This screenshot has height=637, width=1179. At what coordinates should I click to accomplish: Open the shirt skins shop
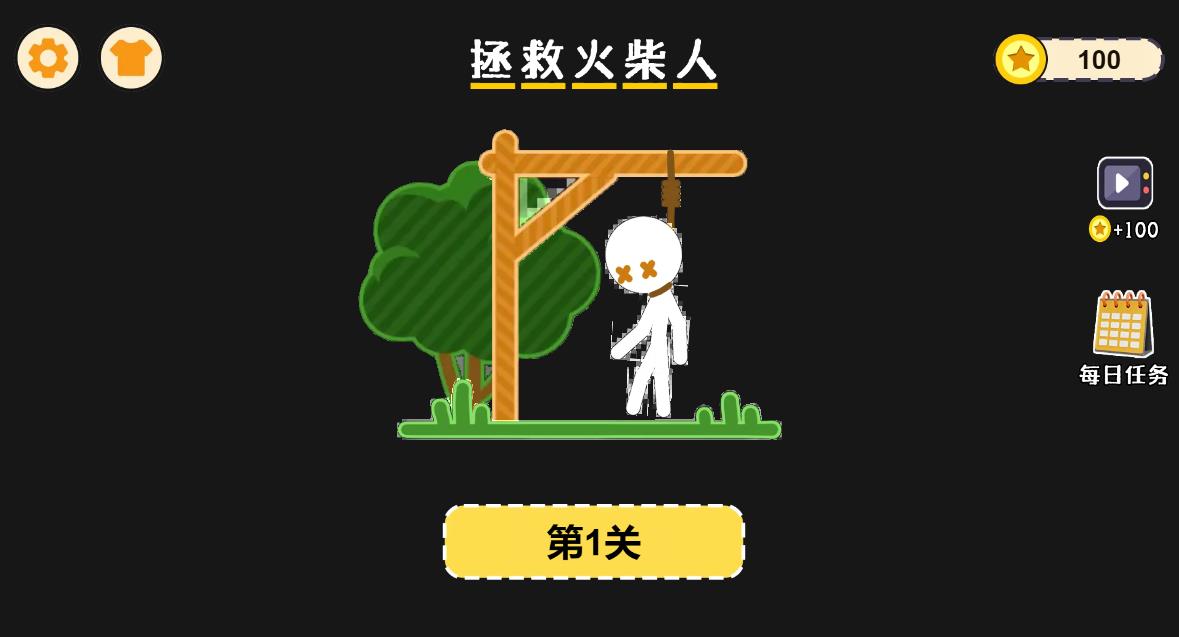(x=131, y=58)
